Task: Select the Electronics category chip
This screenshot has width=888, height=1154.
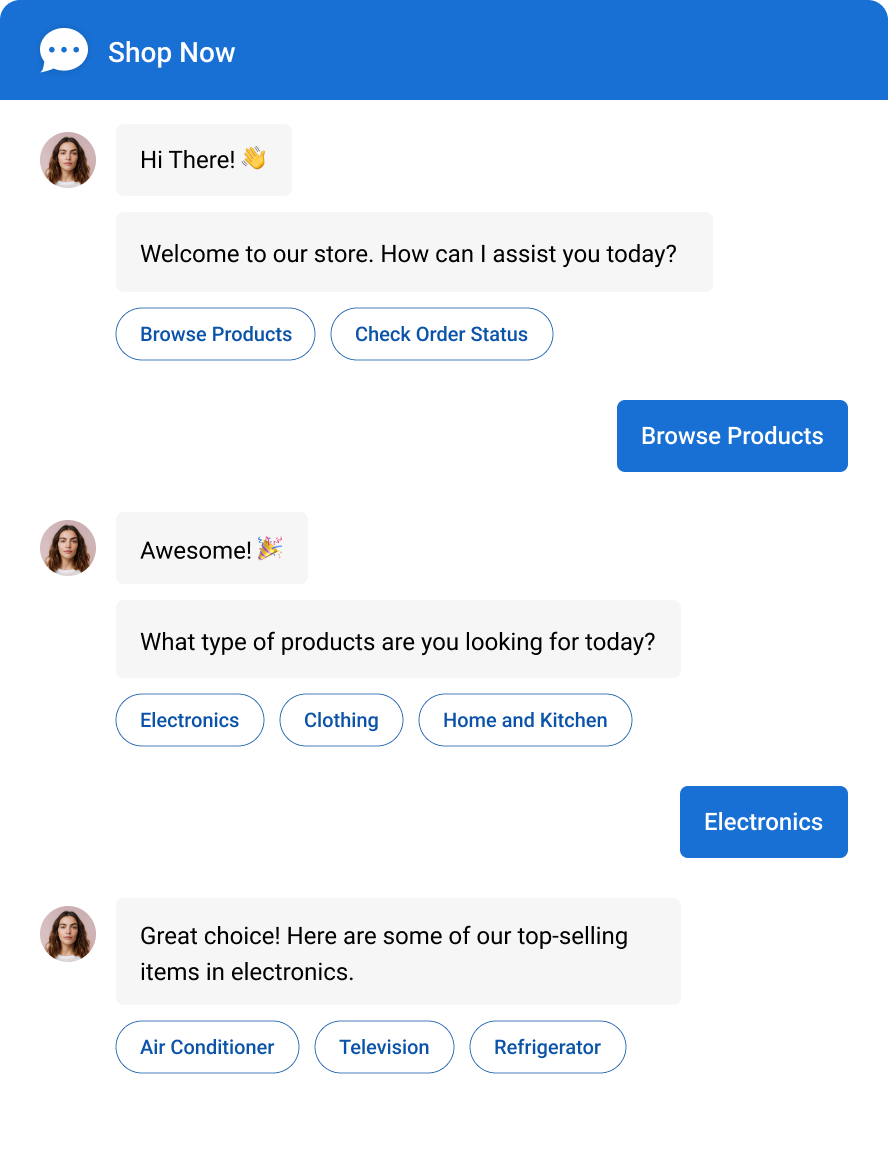Action: [x=189, y=720]
